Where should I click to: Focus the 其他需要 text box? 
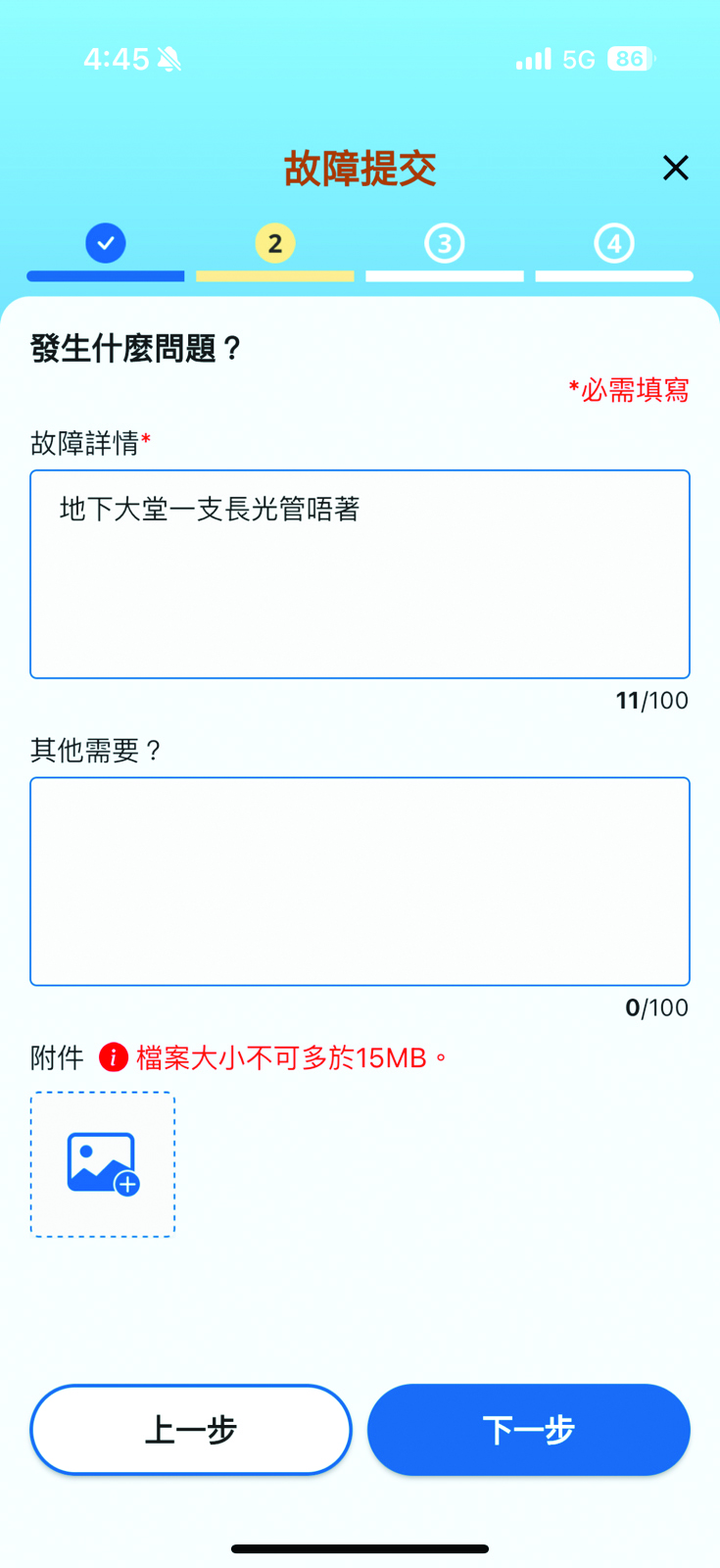coord(360,881)
